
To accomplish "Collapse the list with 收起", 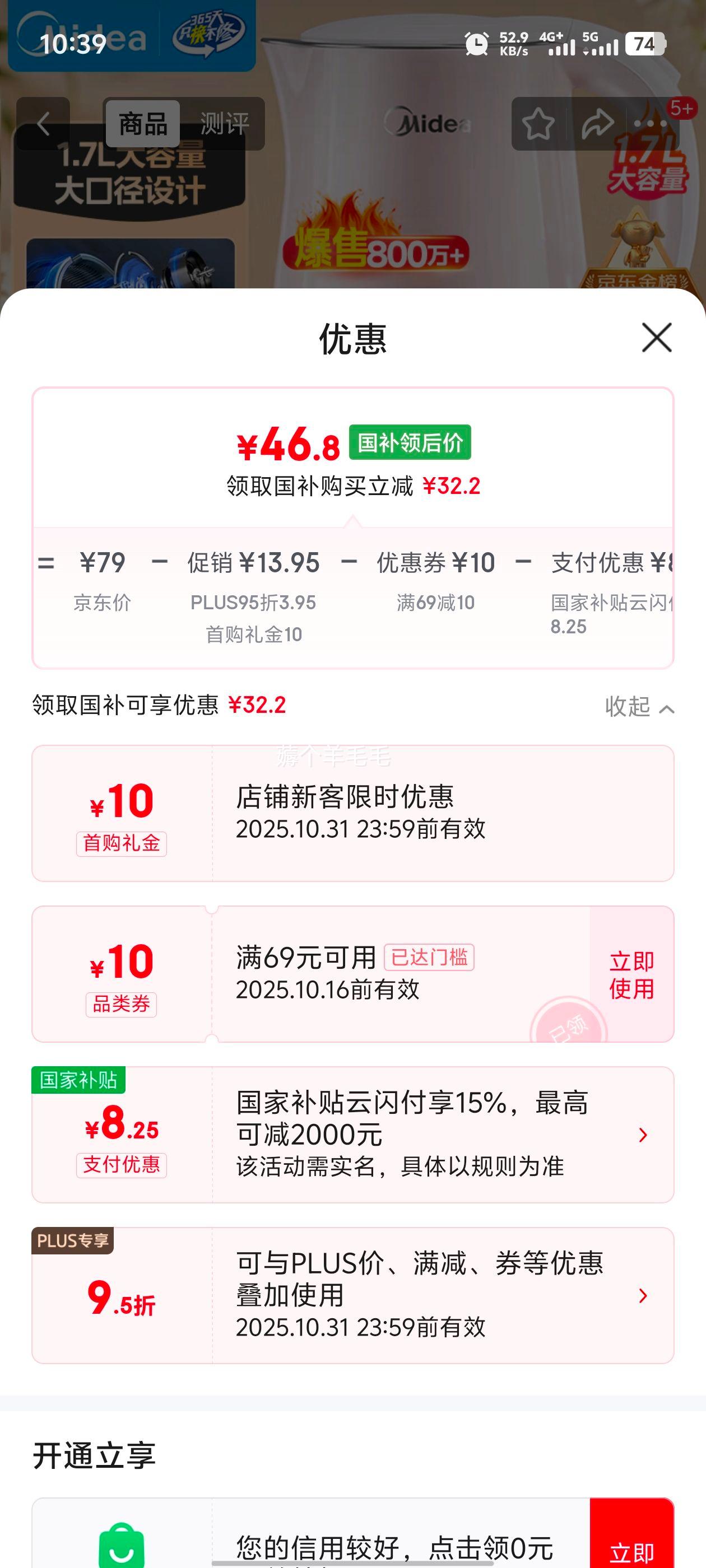I will (638, 707).
